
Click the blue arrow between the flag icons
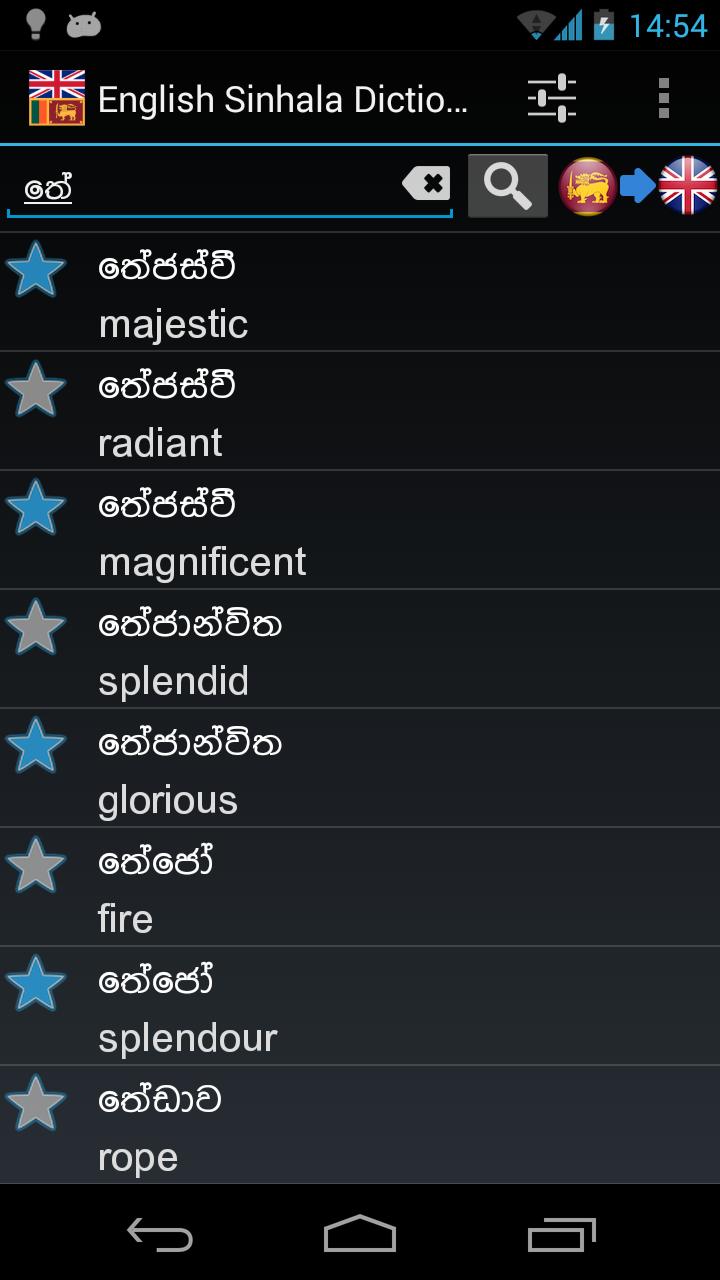[638, 184]
